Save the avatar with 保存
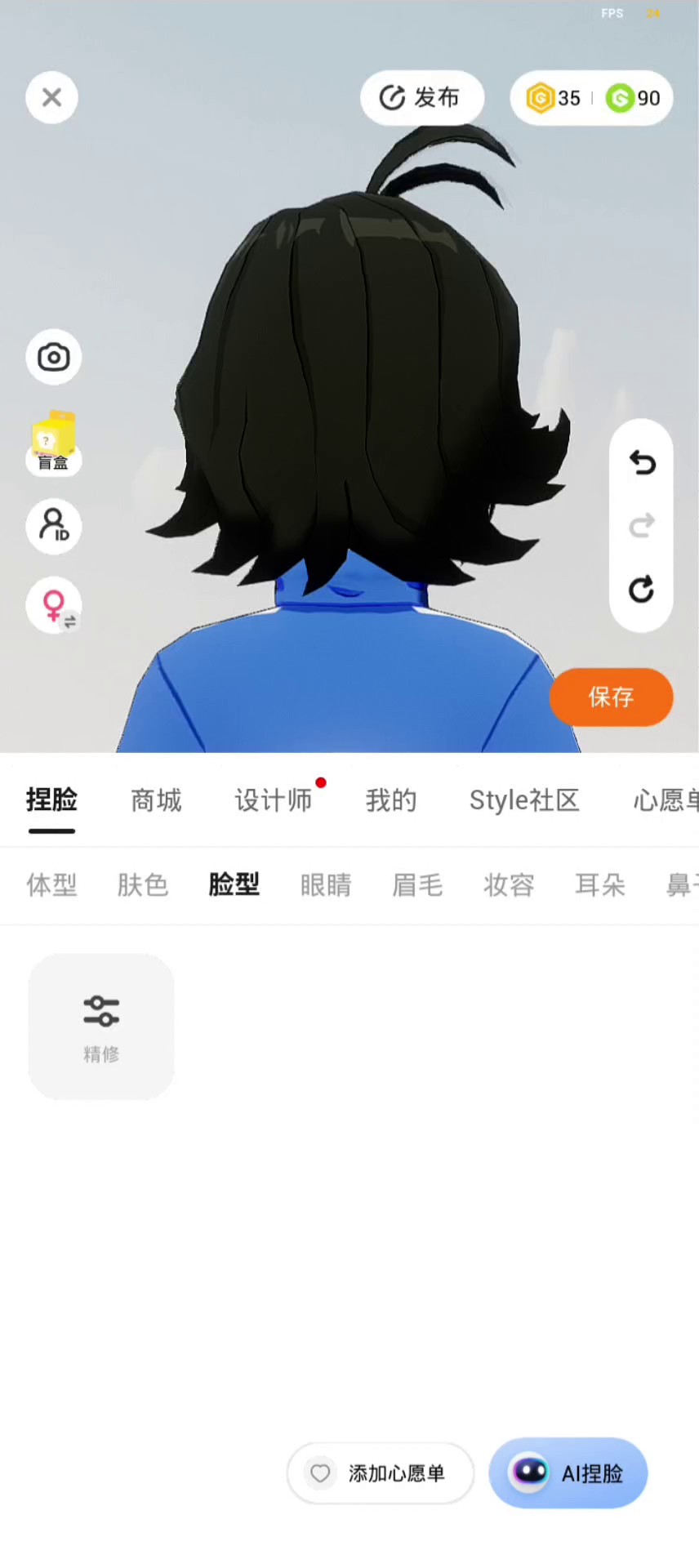699x1568 pixels. tap(611, 697)
